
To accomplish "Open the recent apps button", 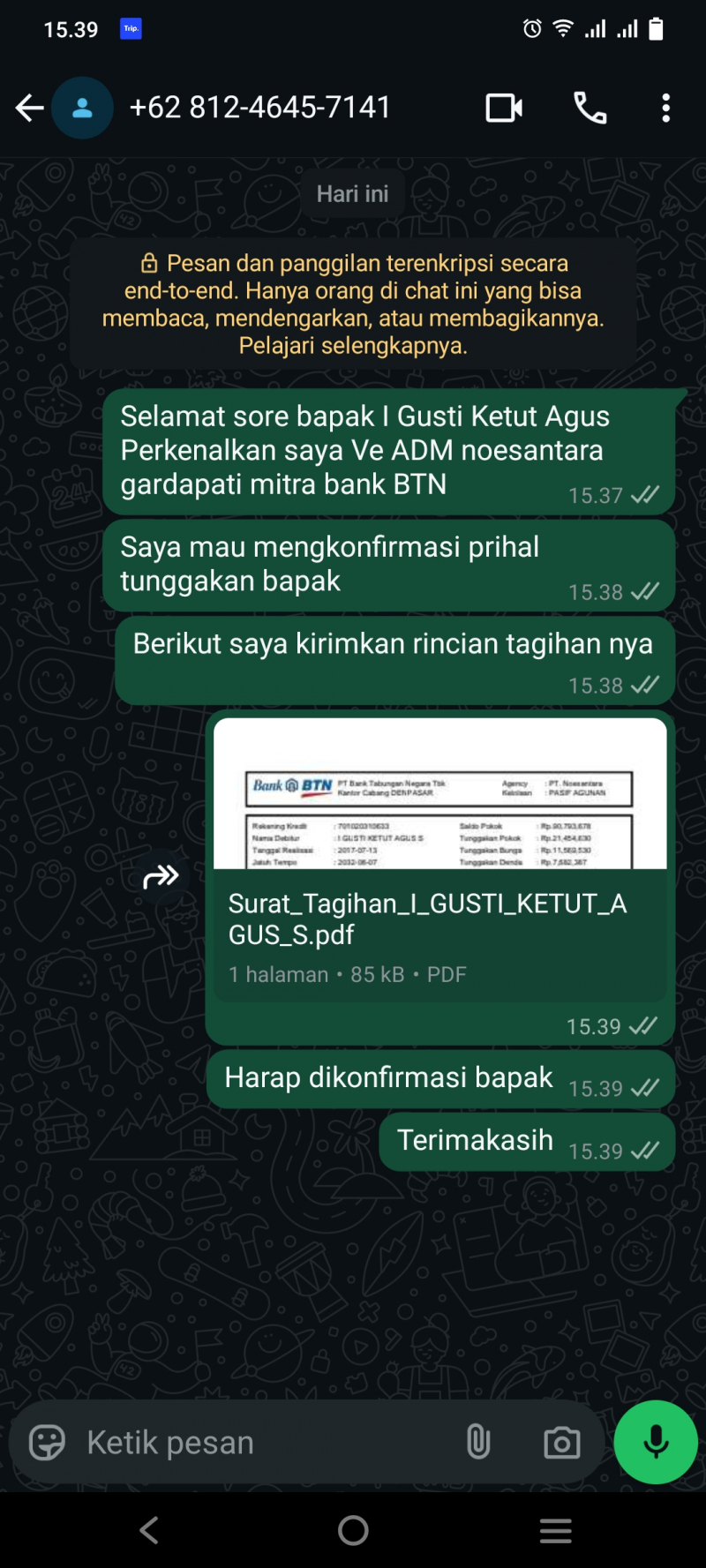I will pos(555,1530).
